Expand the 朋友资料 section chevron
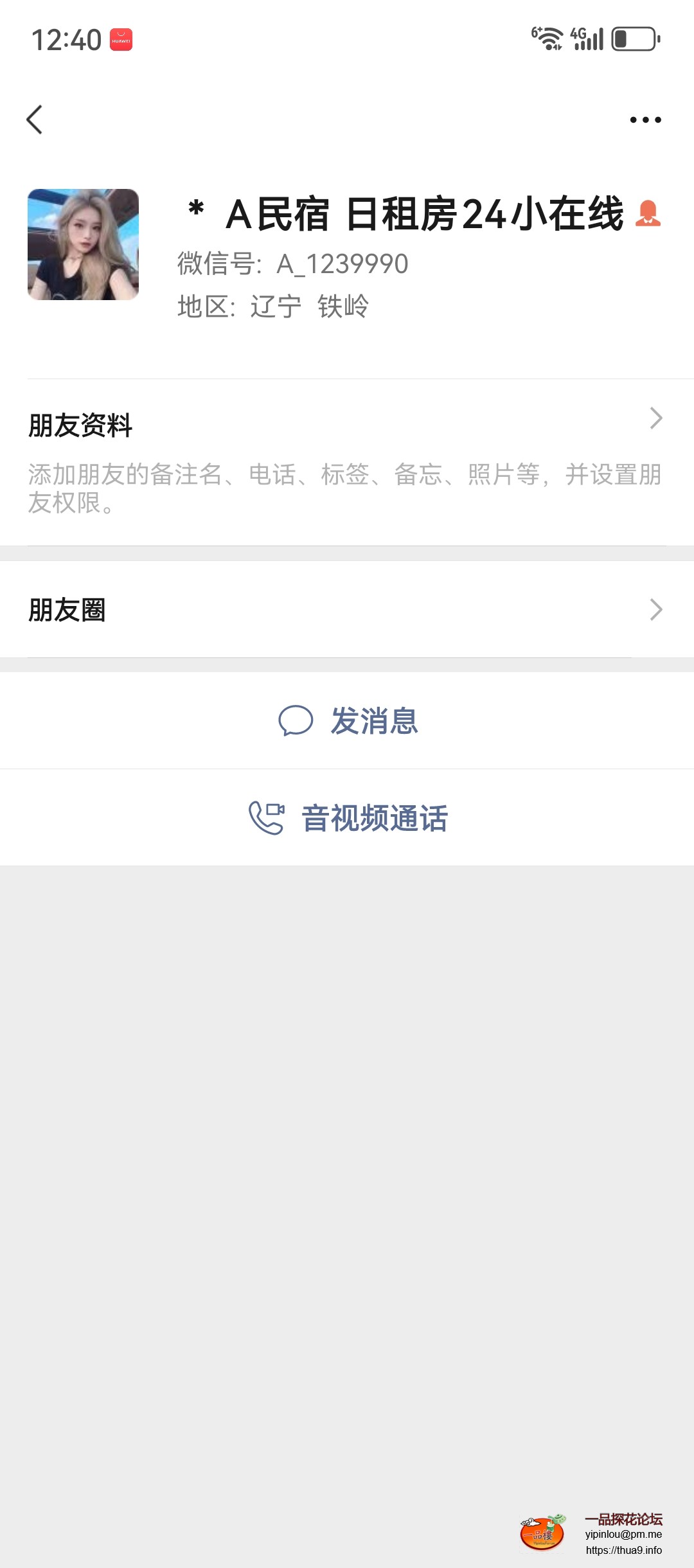The image size is (694, 1568). (x=656, y=418)
